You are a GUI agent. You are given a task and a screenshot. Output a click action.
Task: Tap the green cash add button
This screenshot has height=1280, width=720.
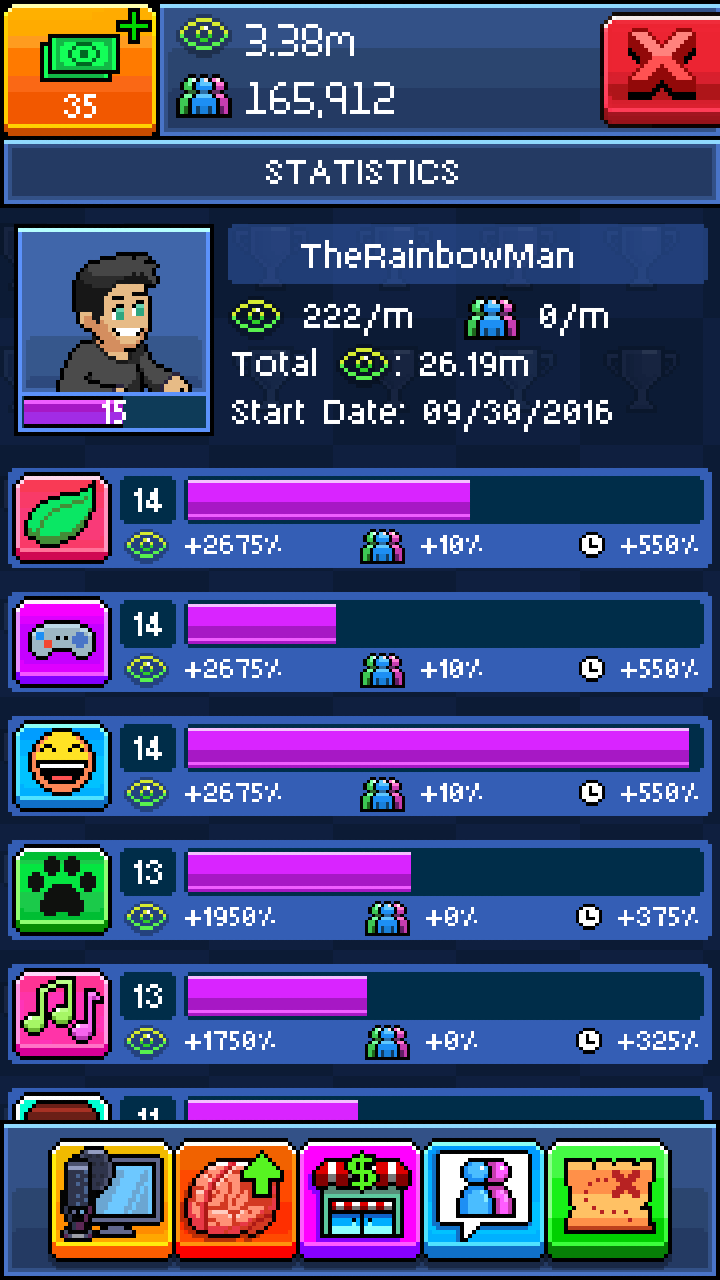click(80, 68)
